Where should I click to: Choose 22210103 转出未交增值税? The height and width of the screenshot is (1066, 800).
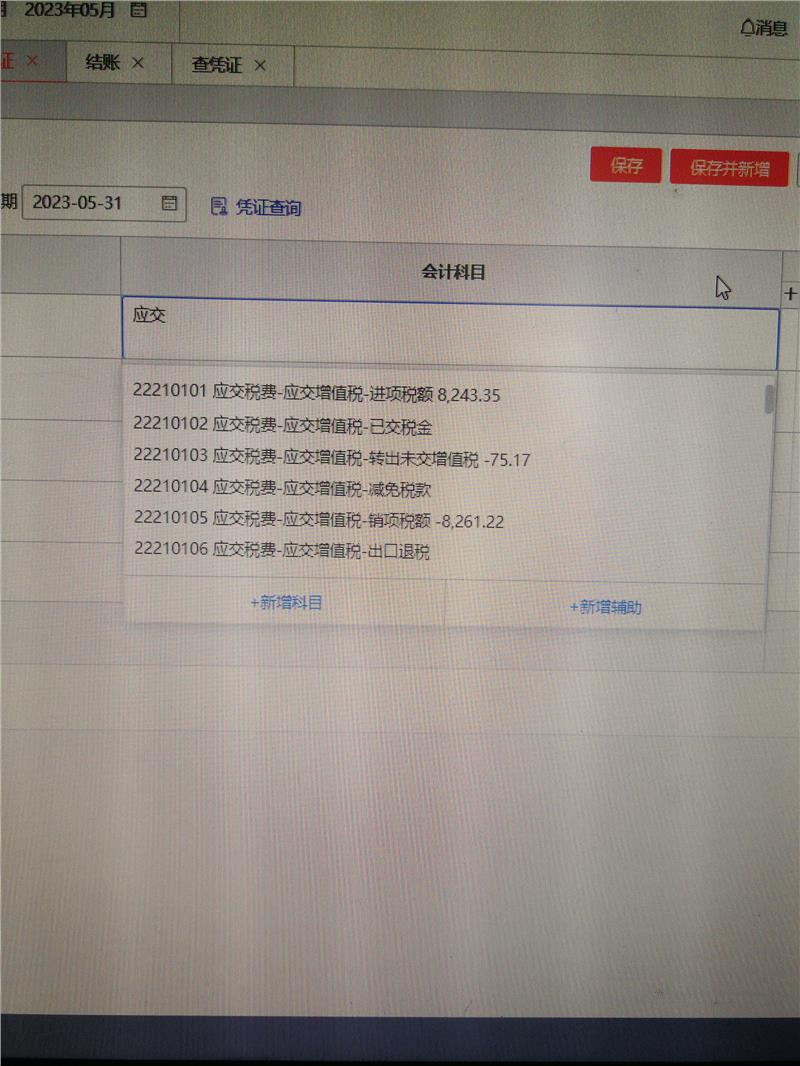331,457
